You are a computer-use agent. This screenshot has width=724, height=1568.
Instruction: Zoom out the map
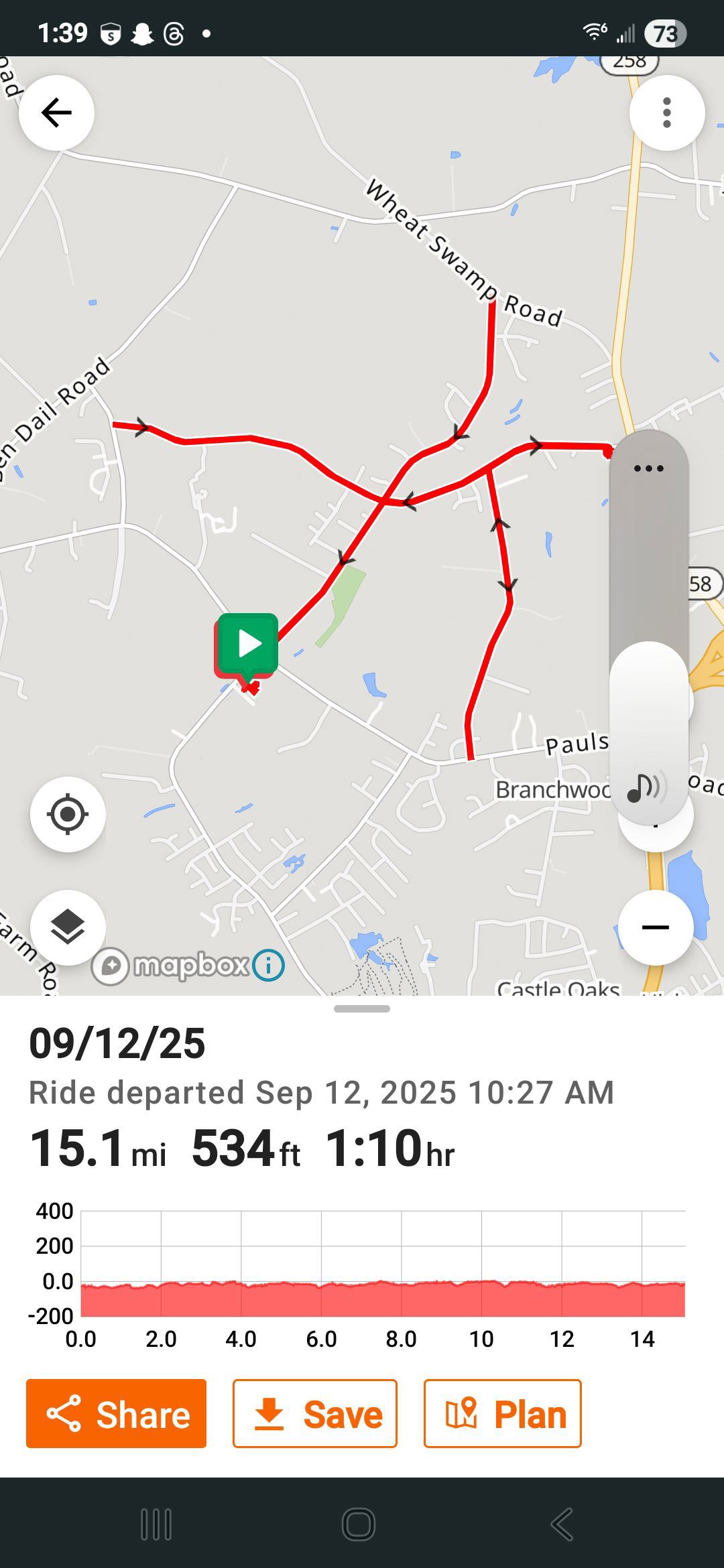(x=655, y=927)
